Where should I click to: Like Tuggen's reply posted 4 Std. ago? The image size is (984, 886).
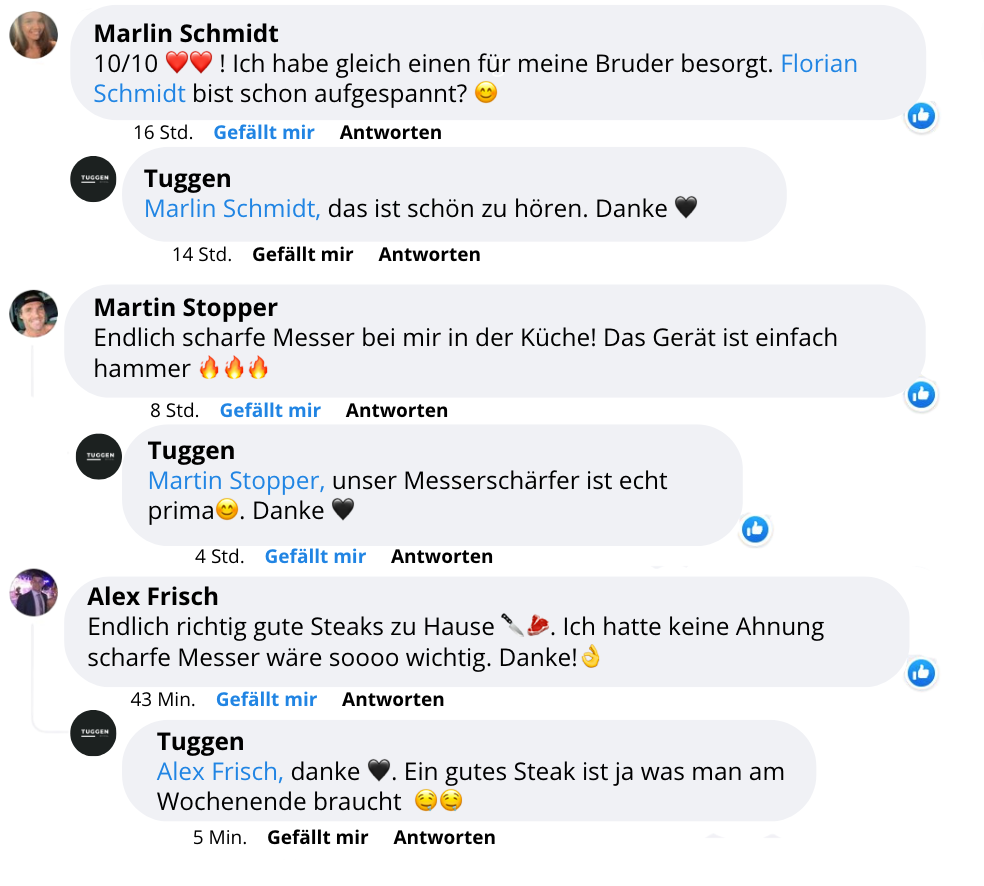tap(315, 556)
